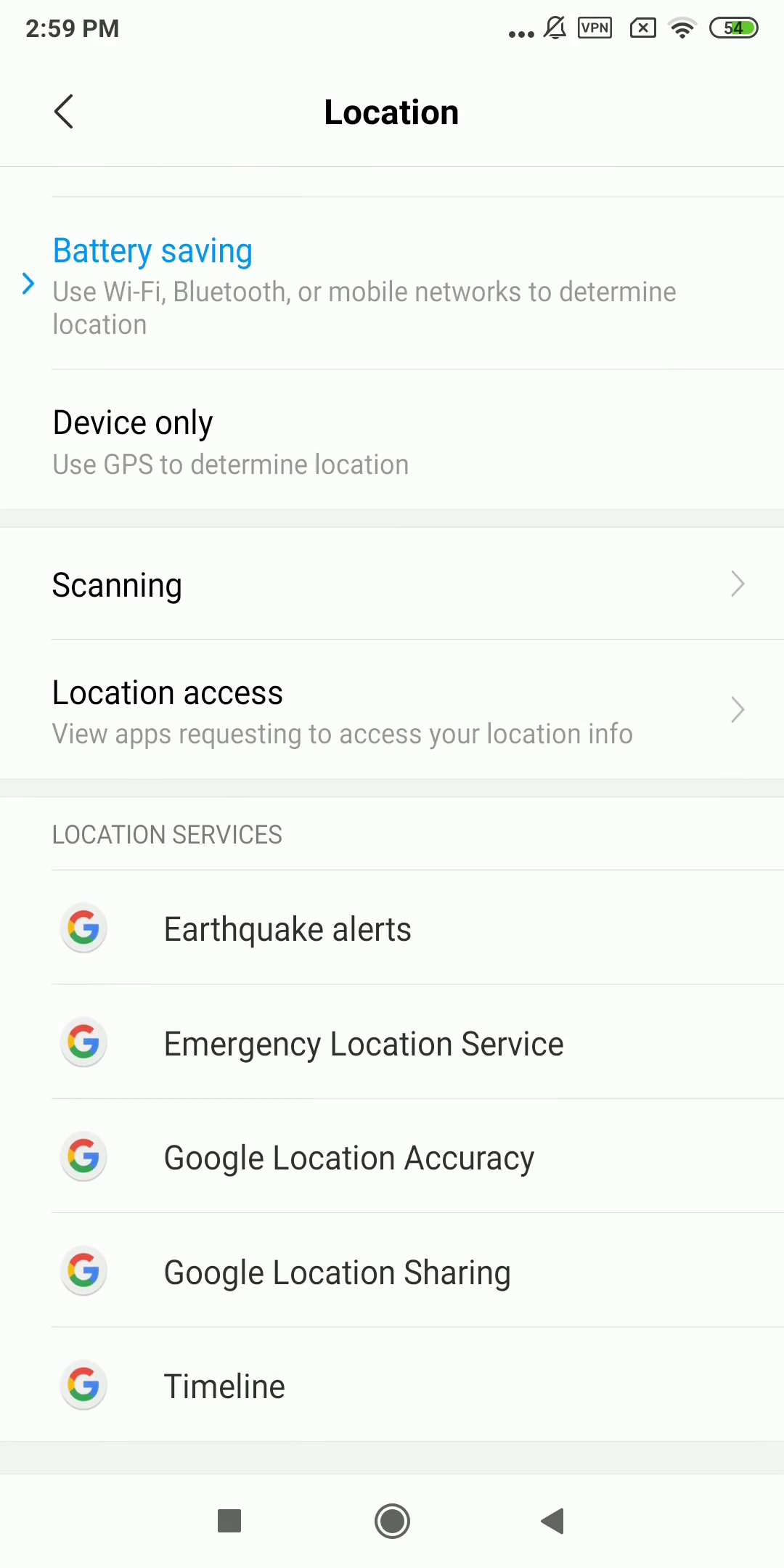
Task: Tap the system home button
Action: pos(392,1521)
